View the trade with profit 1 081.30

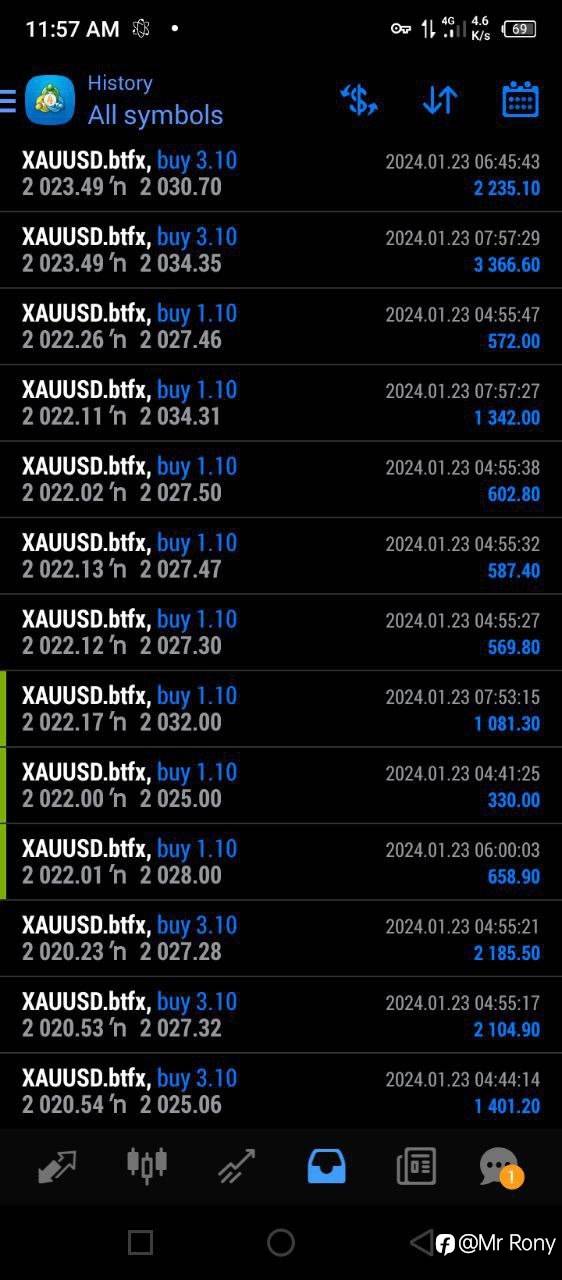pyautogui.click(x=281, y=709)
